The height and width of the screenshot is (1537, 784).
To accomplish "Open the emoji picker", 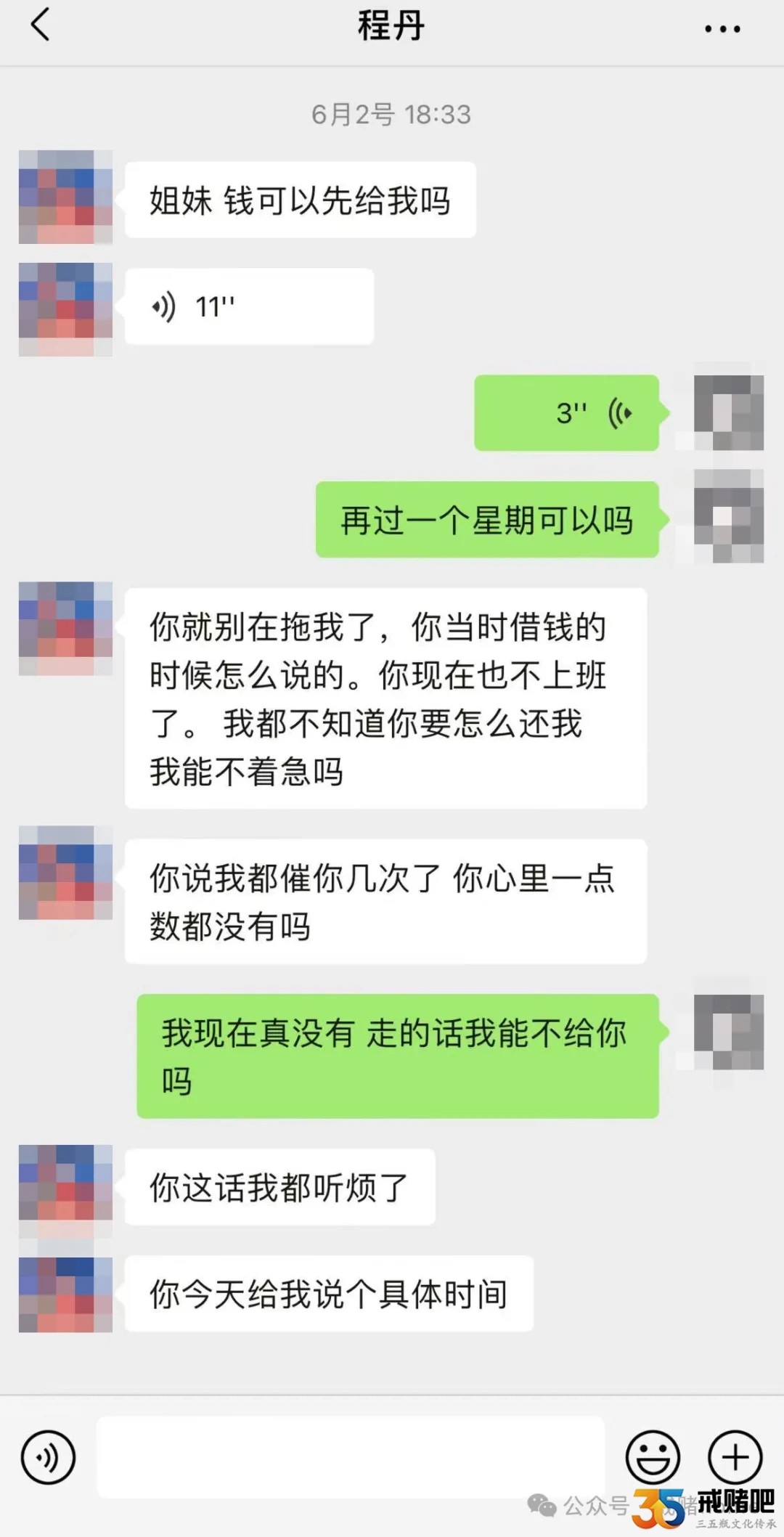I will point(653,1457).
